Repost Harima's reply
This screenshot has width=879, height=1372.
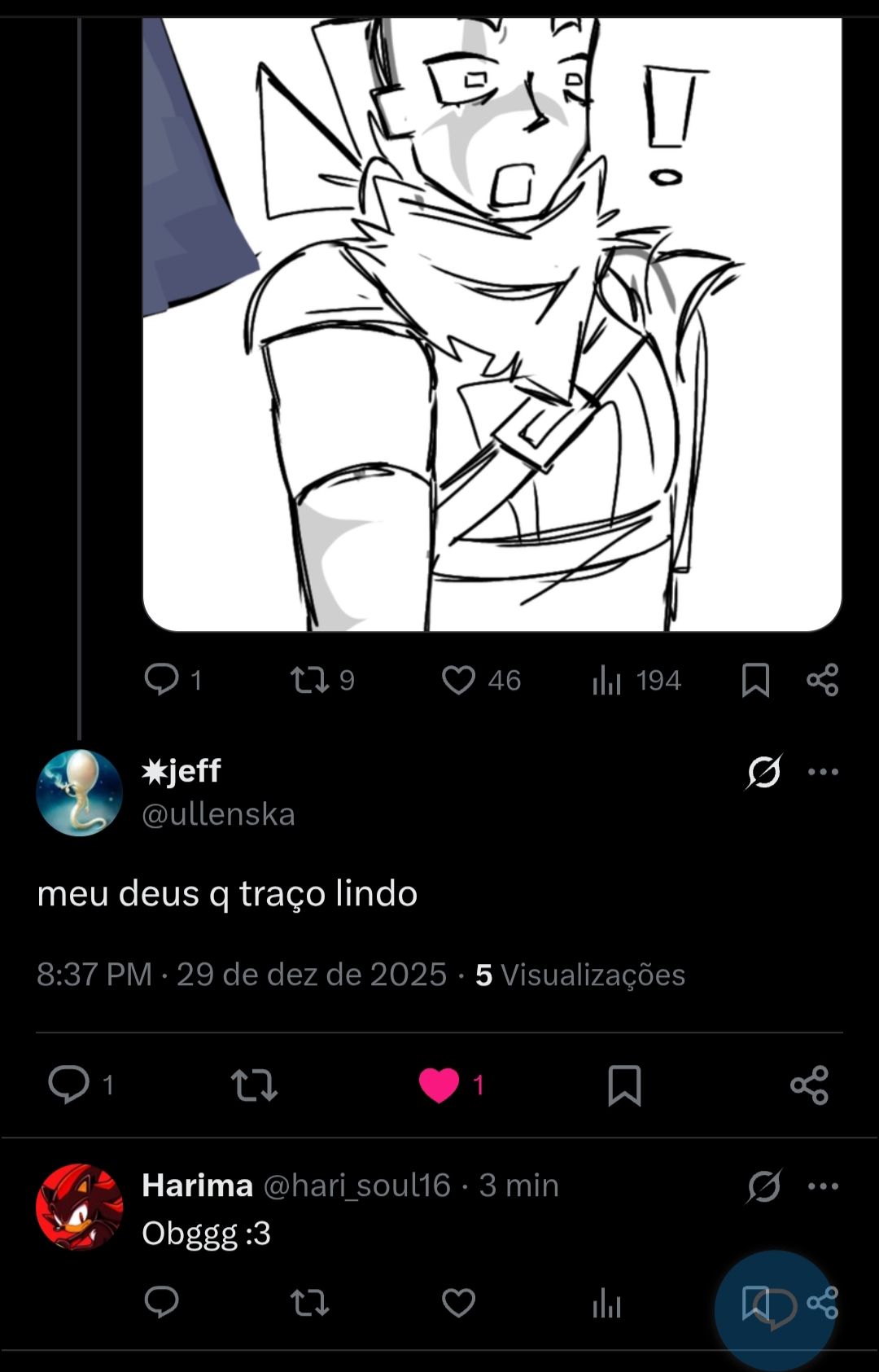[x=310, y=1303]
